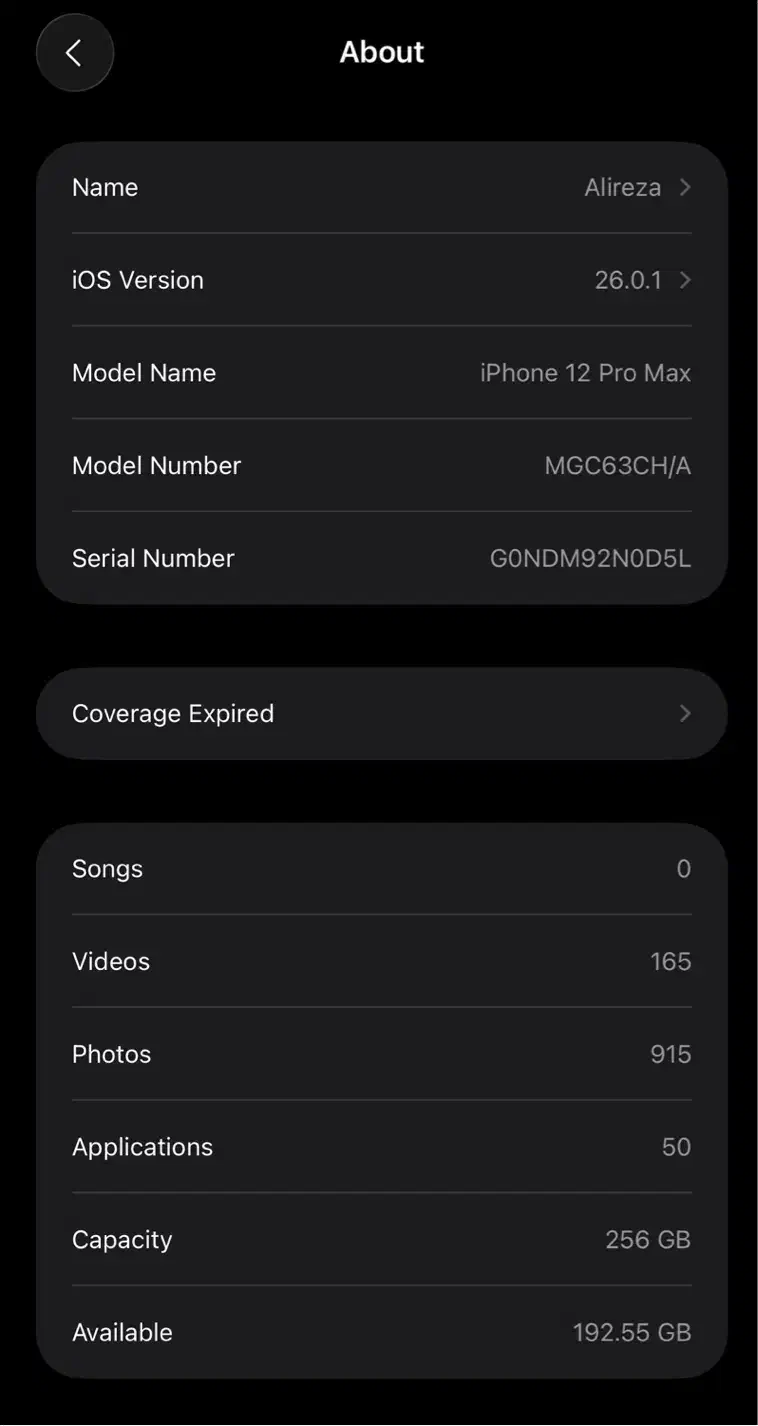The image size is (758, 1426).
Task: Tap the iOS Version row
Action: point(380,280)
